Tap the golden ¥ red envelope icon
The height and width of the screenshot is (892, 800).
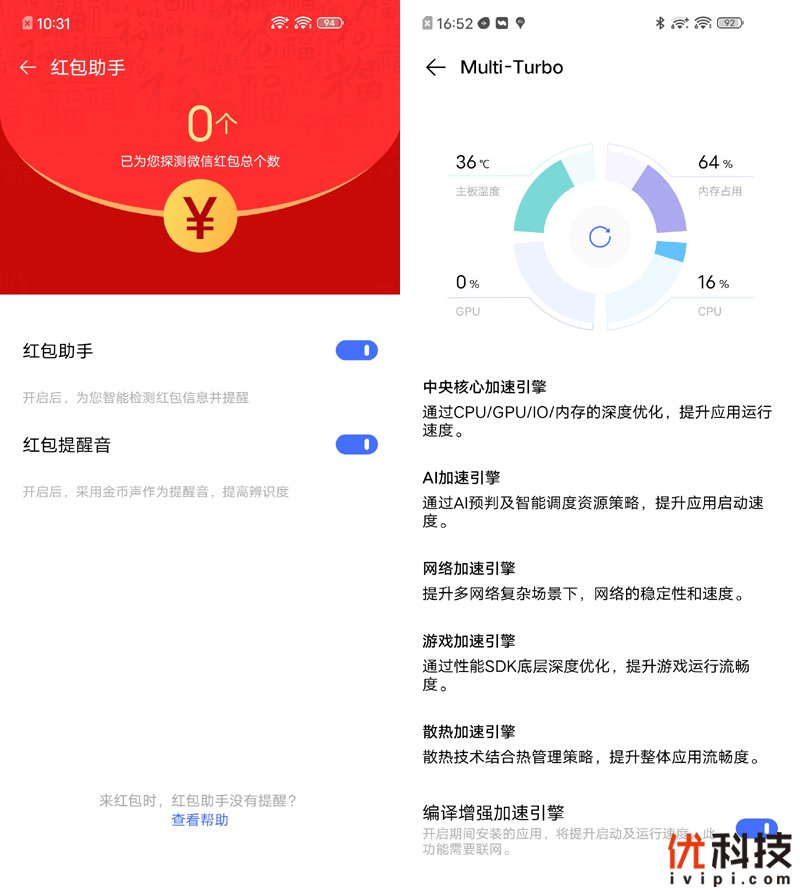point(200,215)
